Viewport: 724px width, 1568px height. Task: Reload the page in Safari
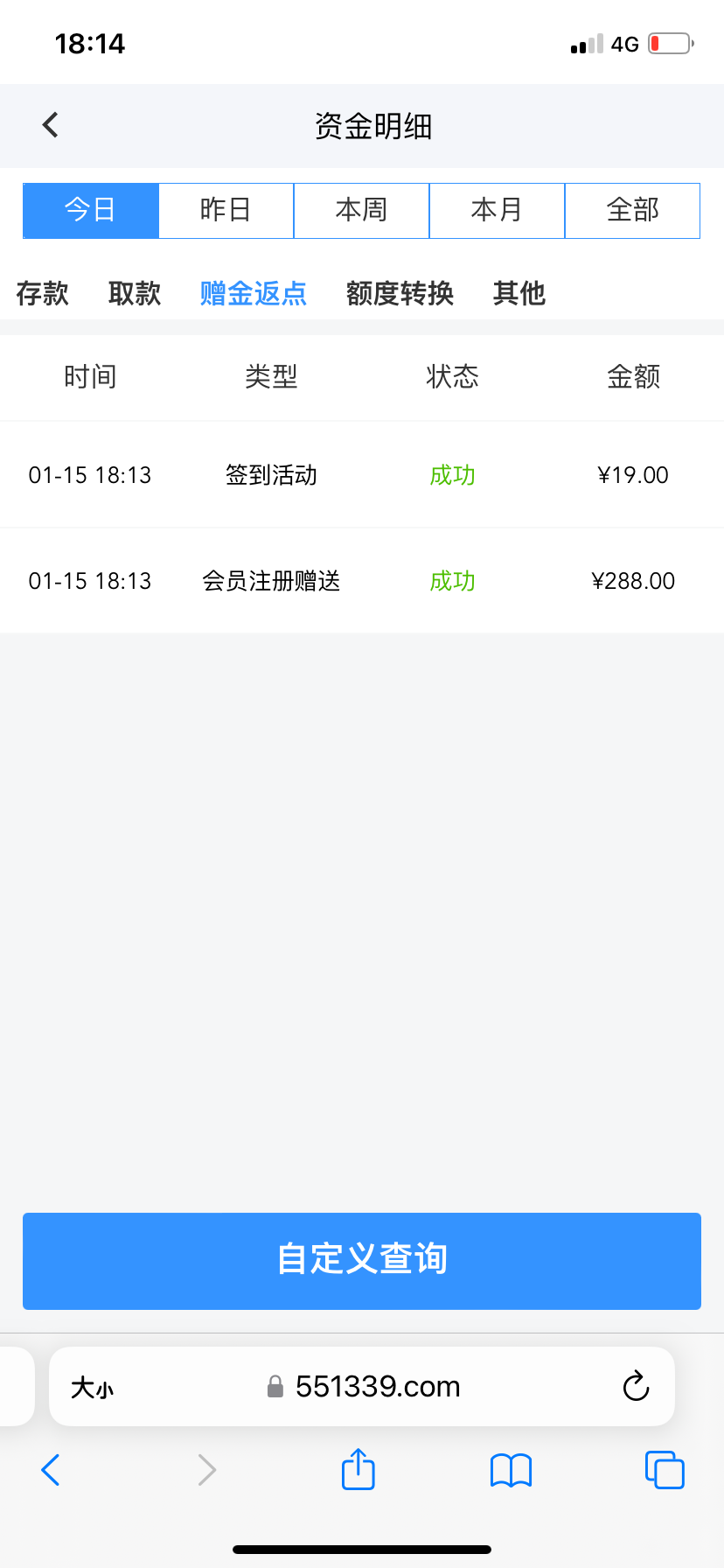(x=636, y=1387)
